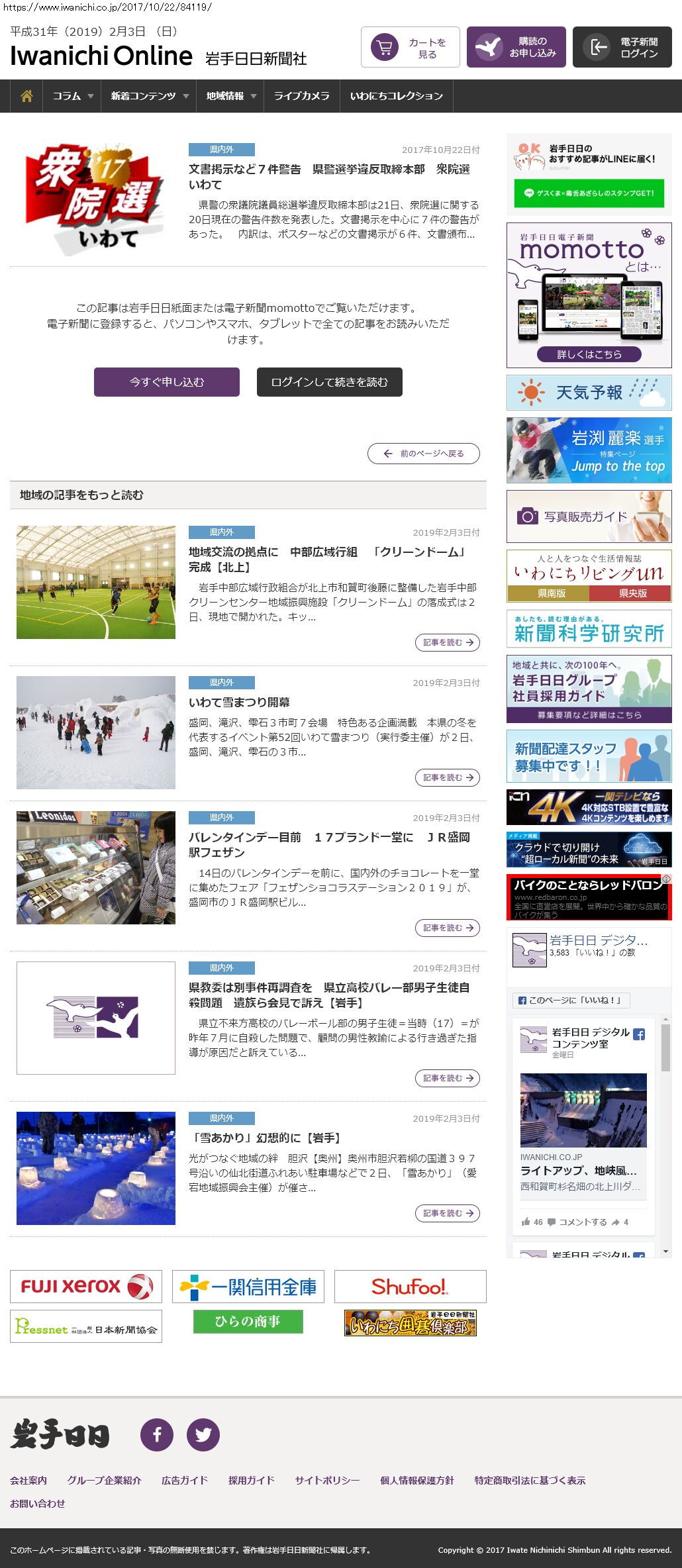Image resolution: width=682 pixels, height=1568 pixels.
Task: Open the Twitter icon in footer
Action: 203,1435
